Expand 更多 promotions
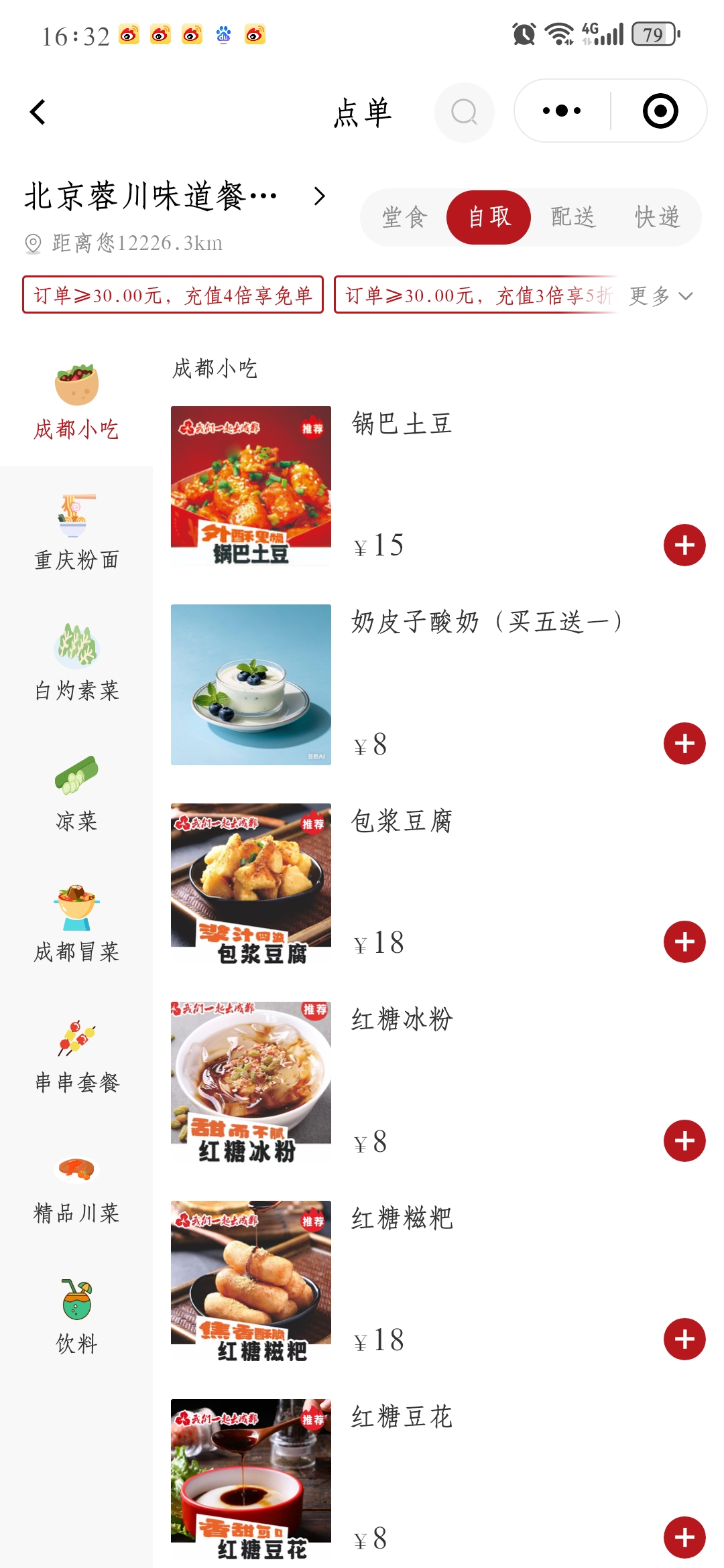The width and height of the screenshot is (724, 1568). [661, 296]
